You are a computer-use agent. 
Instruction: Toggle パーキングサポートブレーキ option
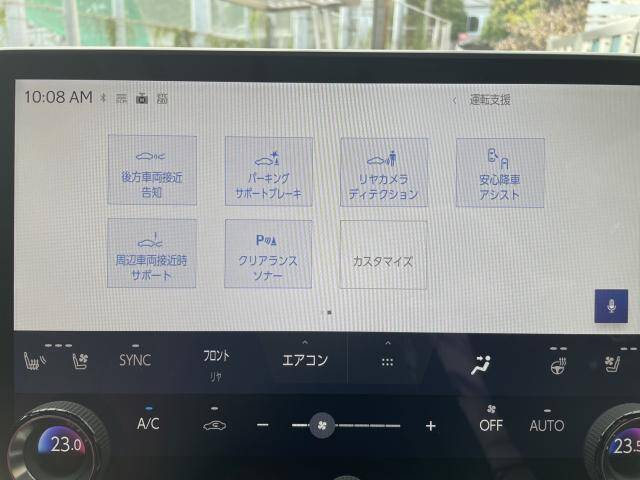click(x=268, y=171)
